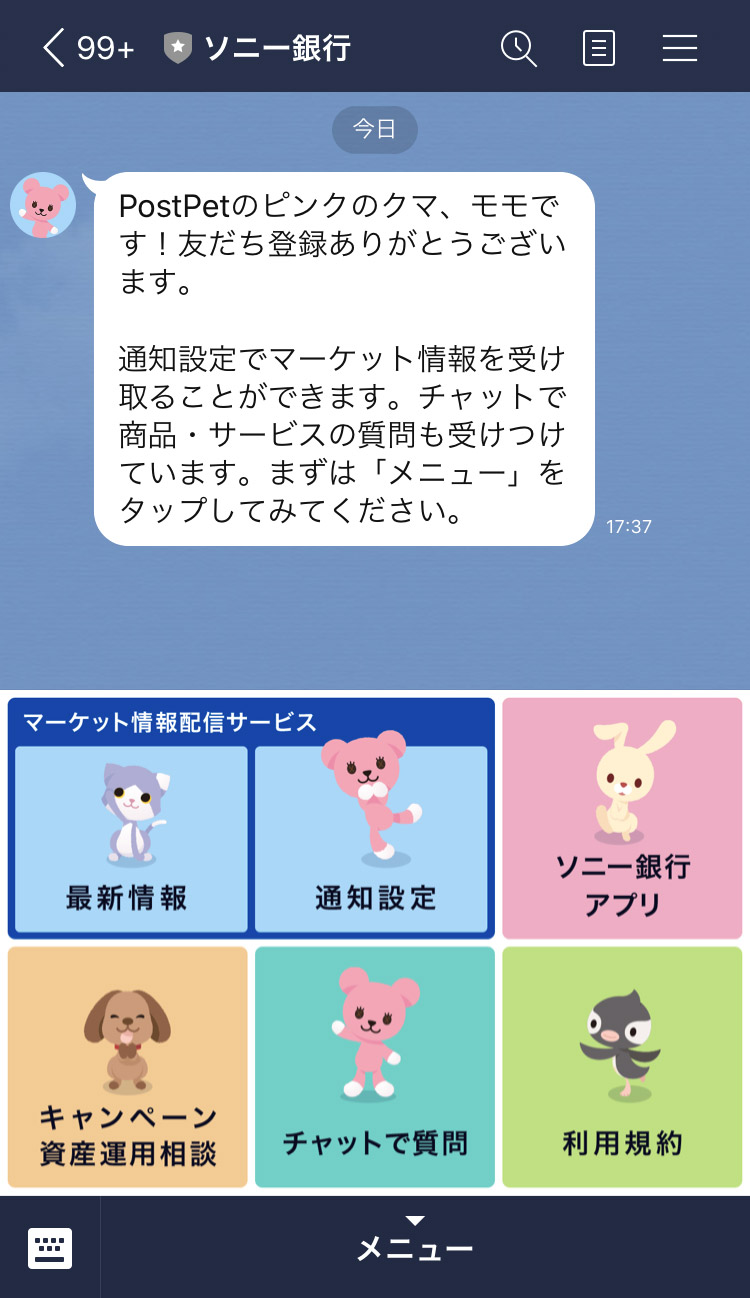Start チャットで質問
750x1298 pixels.
[x=375, y=1067]
